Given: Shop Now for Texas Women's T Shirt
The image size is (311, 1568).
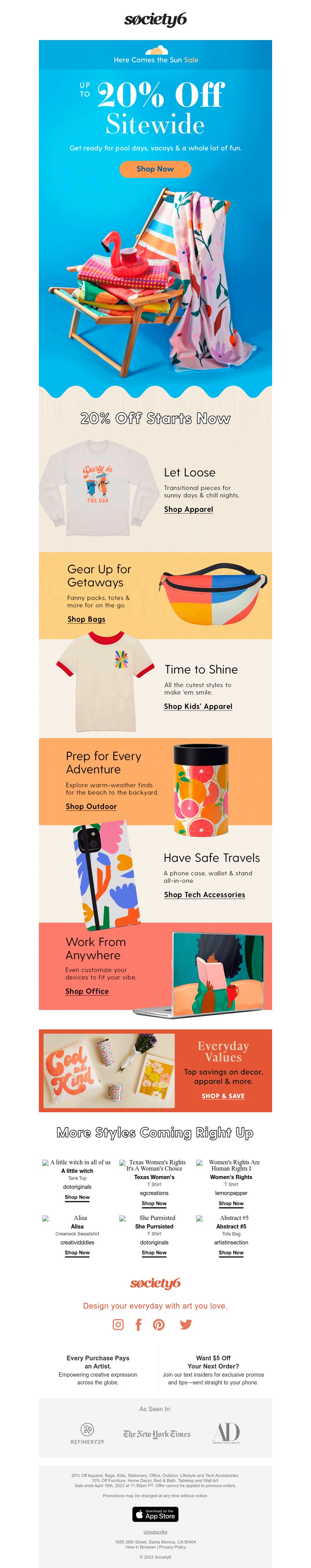Looking at the screenshot, I should pyautogui.click(x=154, y=1203).
